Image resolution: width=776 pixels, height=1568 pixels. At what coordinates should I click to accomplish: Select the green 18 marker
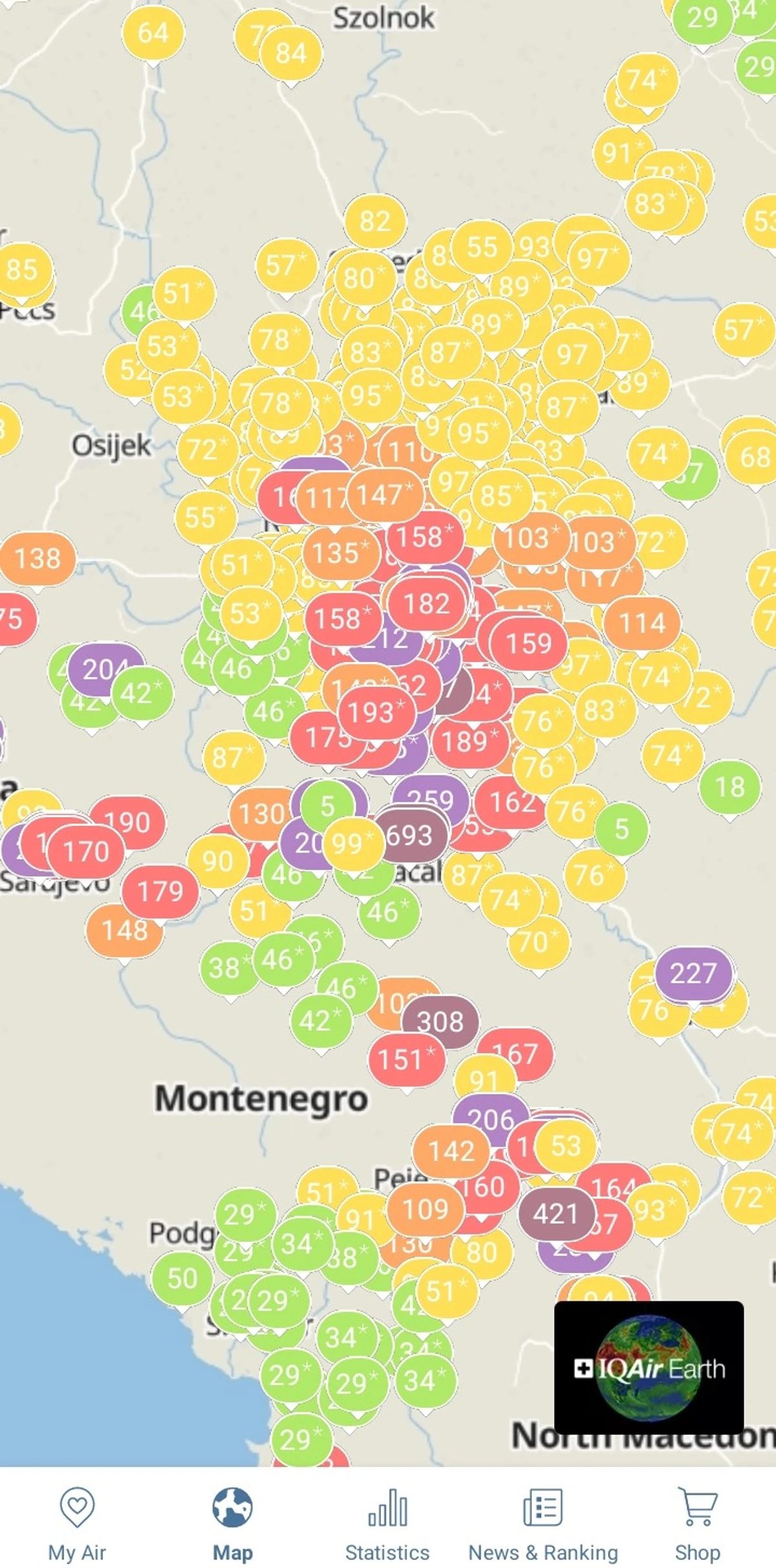coord(729,787)
